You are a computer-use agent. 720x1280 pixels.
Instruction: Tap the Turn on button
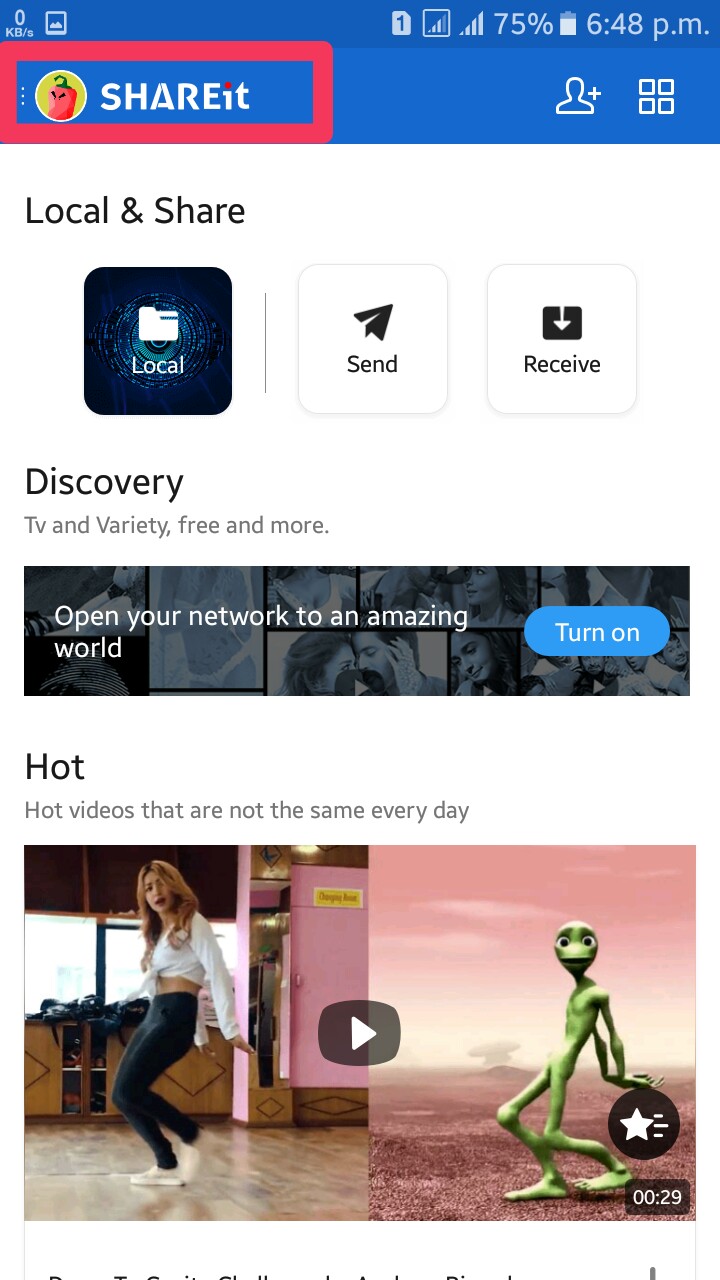pyautogui.click(x=596, y=632)
